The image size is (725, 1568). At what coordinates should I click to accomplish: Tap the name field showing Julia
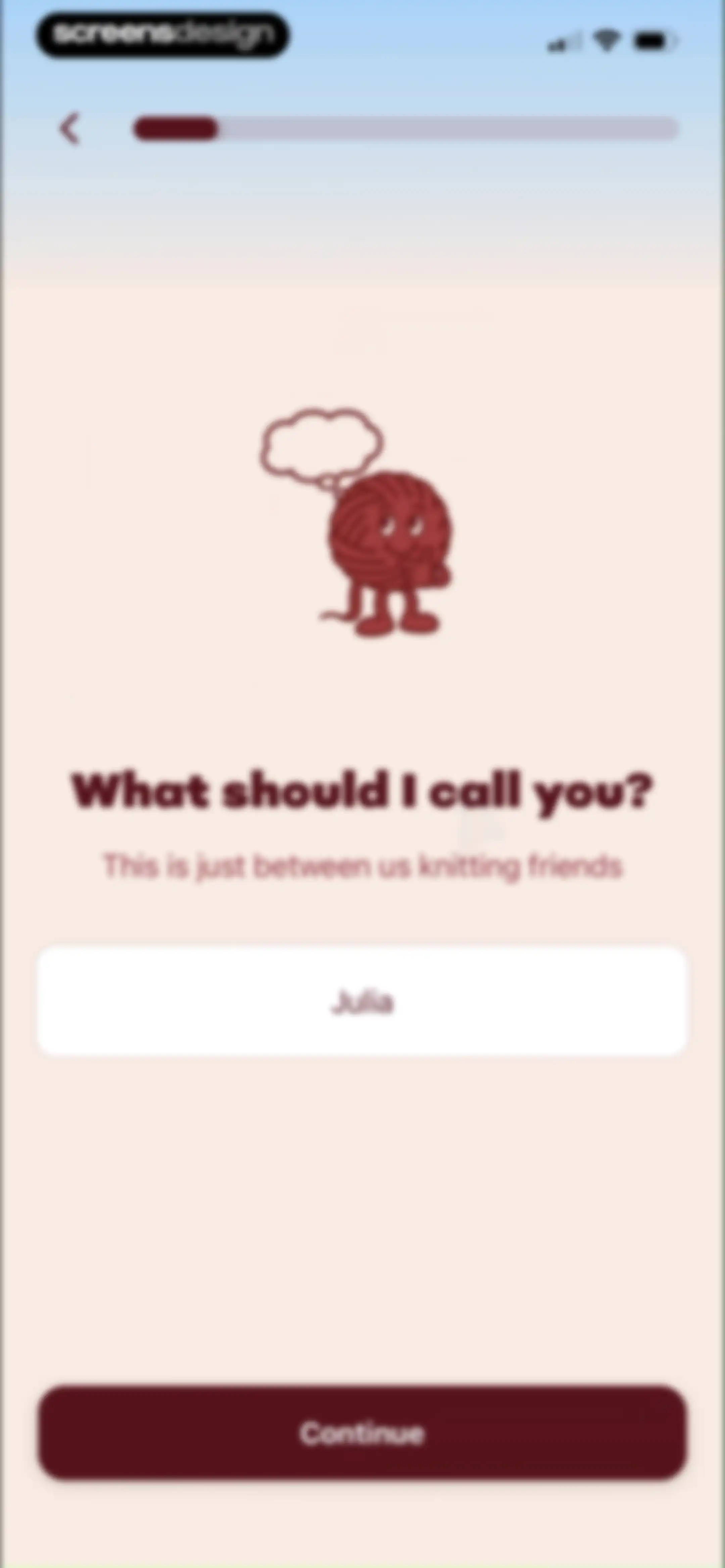point(362,1001)
